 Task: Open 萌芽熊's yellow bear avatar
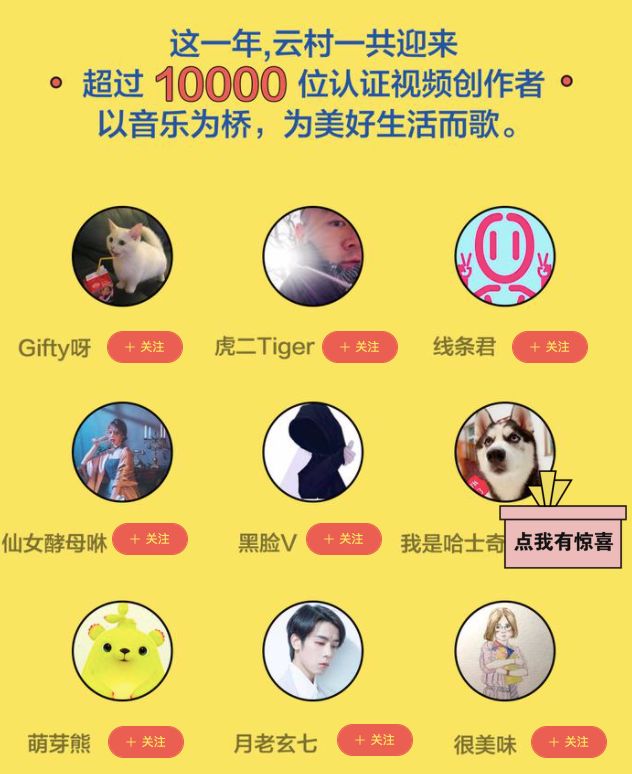(x=122, y=650)
